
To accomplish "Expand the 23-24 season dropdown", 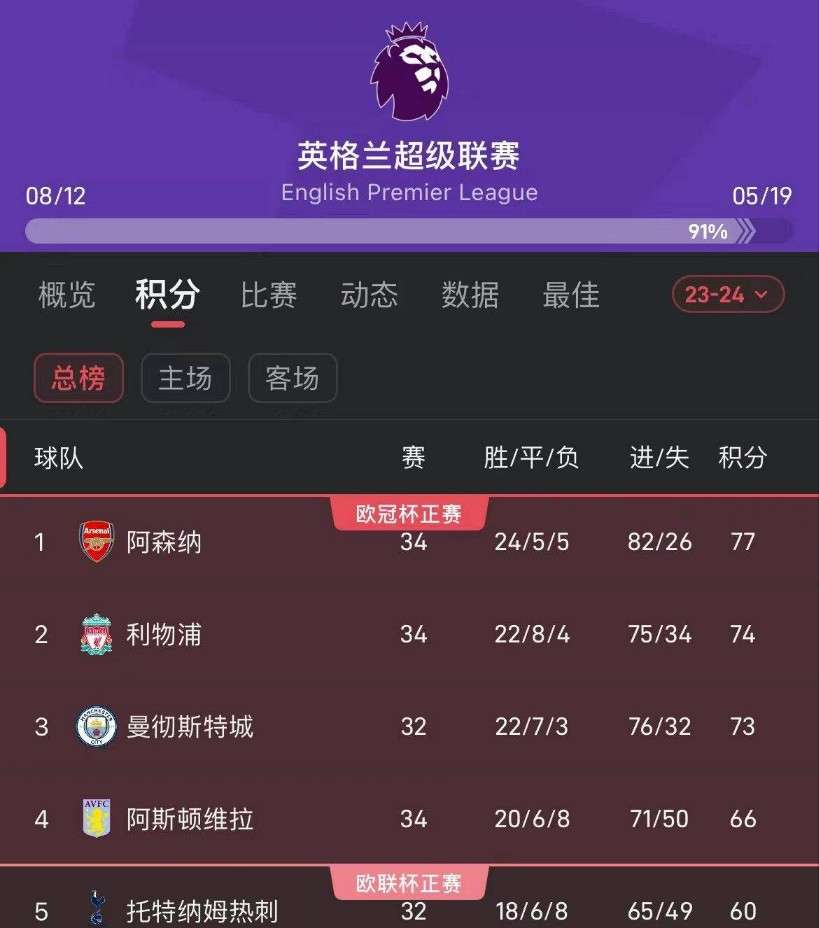I will pos(728,295).
